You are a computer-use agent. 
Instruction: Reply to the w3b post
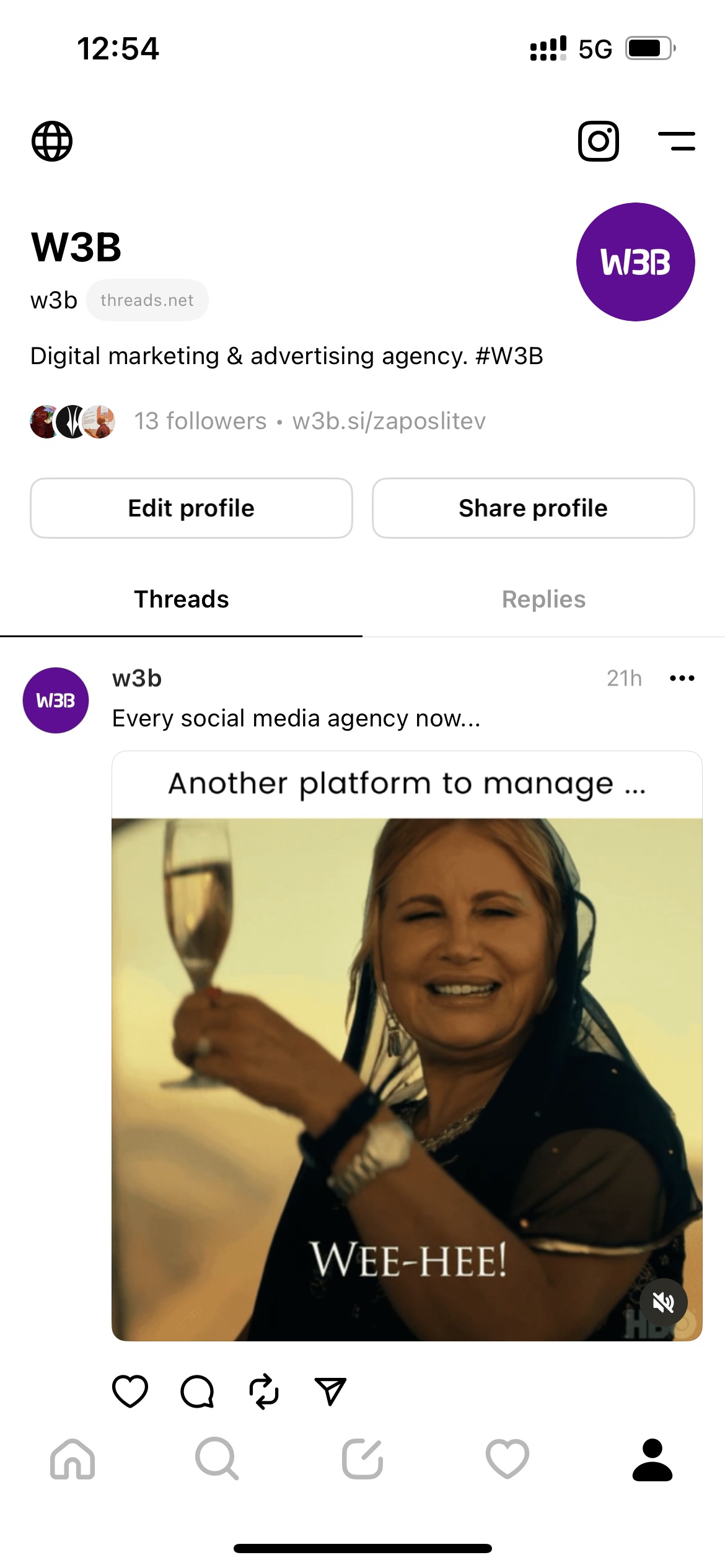pos(197,1391)
